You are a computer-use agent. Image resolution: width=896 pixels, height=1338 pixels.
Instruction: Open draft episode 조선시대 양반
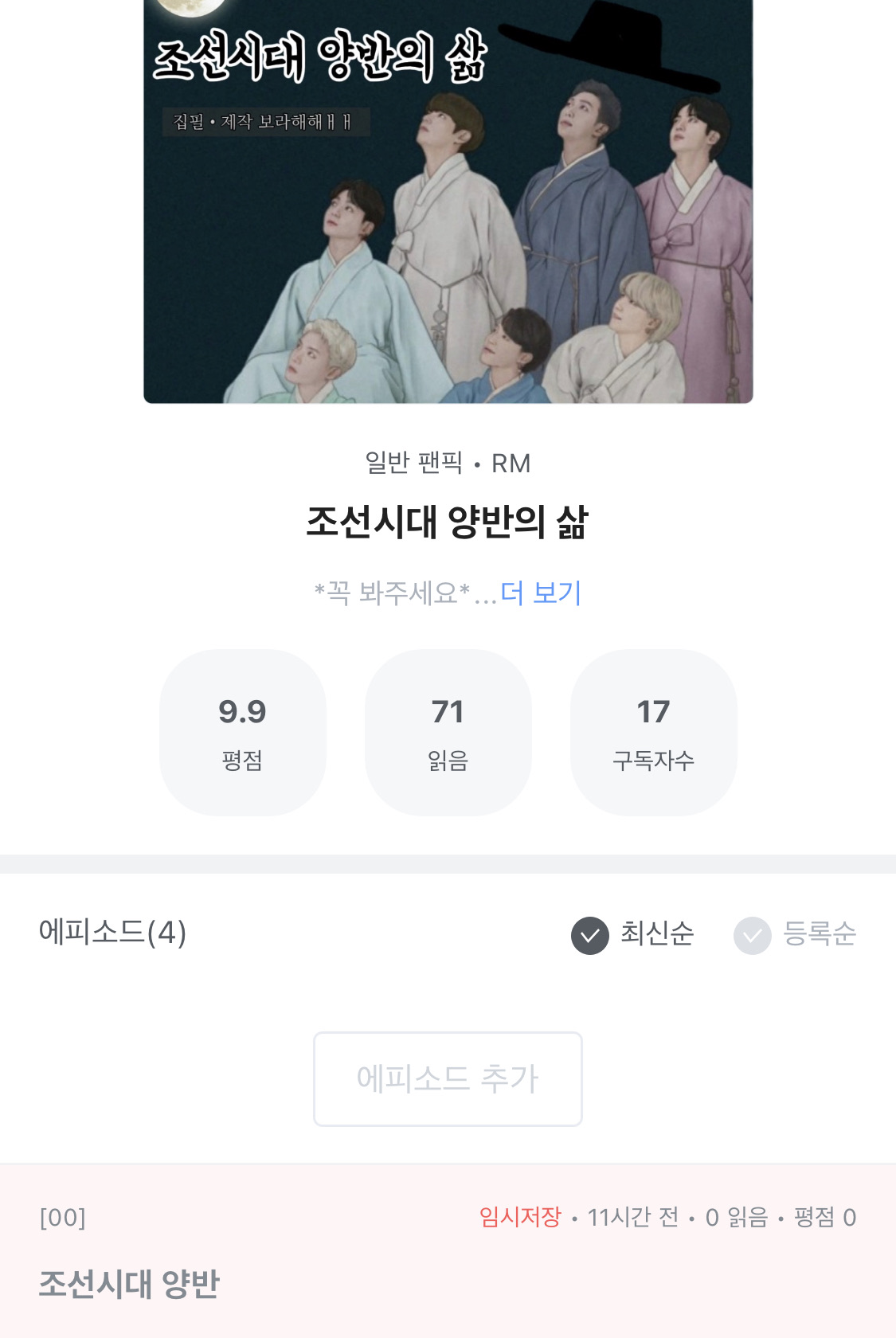129,1282
